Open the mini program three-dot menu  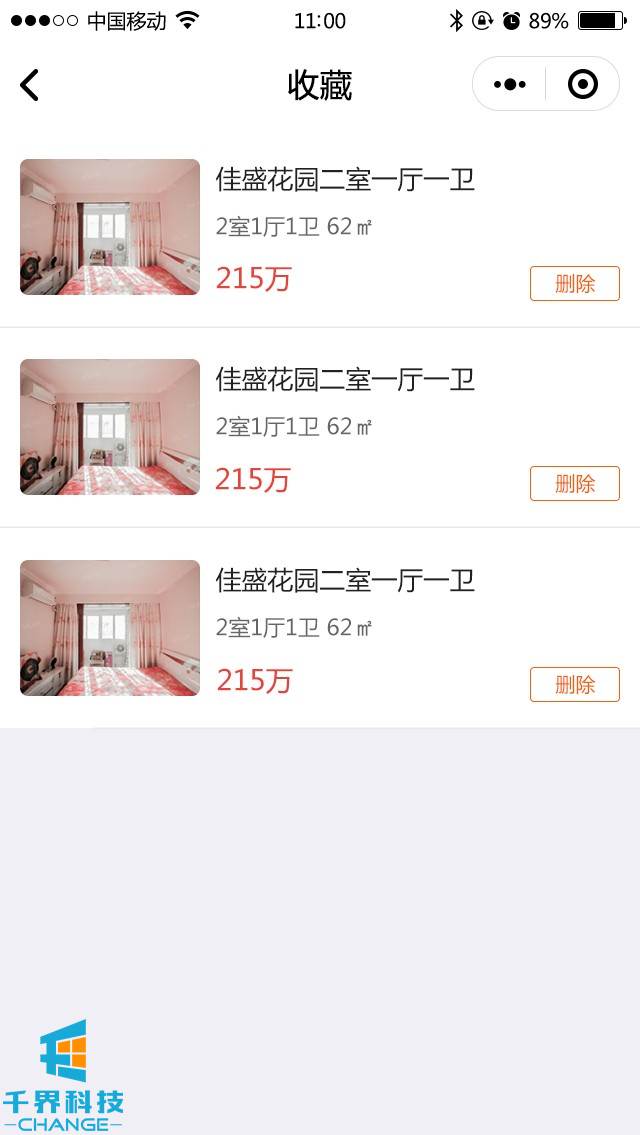[509, 84]
